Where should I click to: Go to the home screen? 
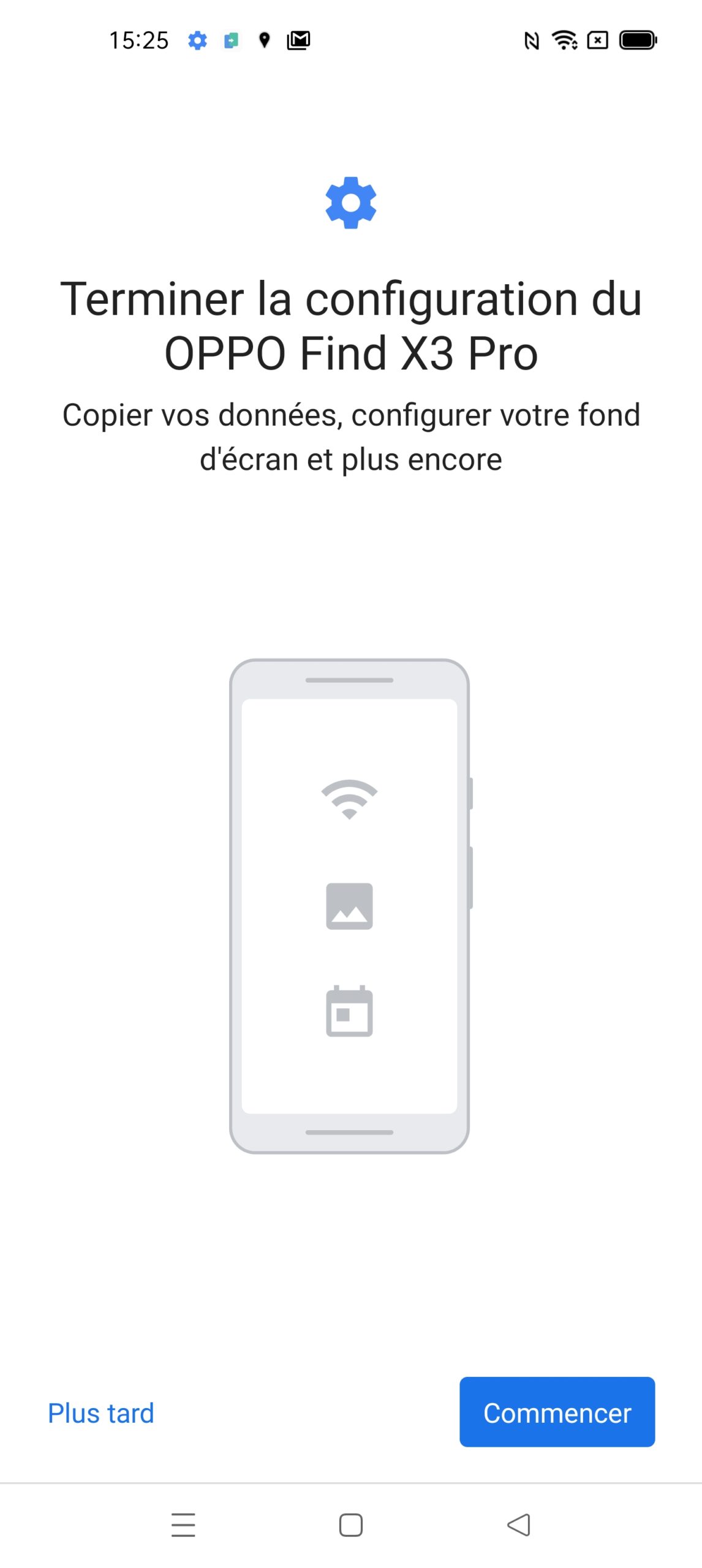pos(351,1525)
